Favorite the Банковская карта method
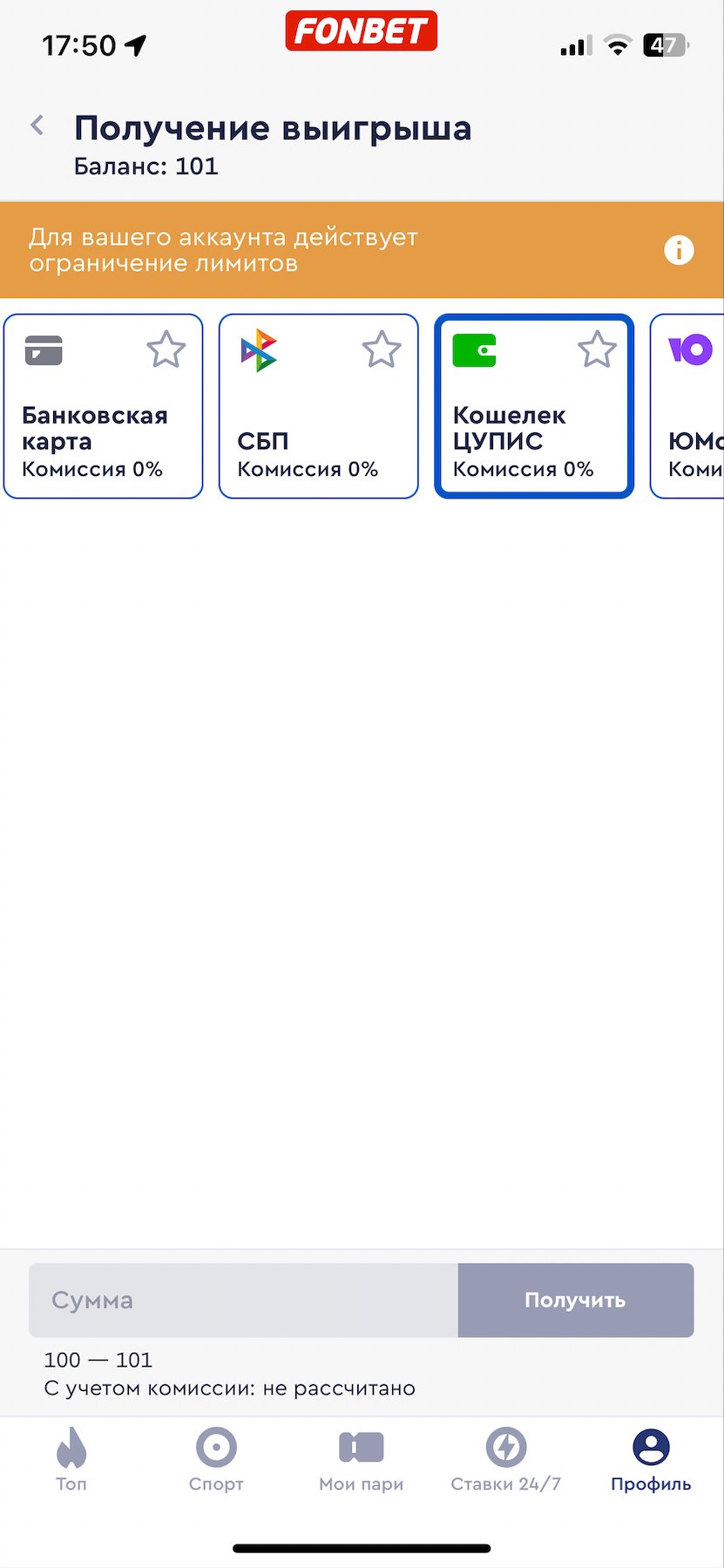This screenshot has width=724, height=1568. [166, 350]
